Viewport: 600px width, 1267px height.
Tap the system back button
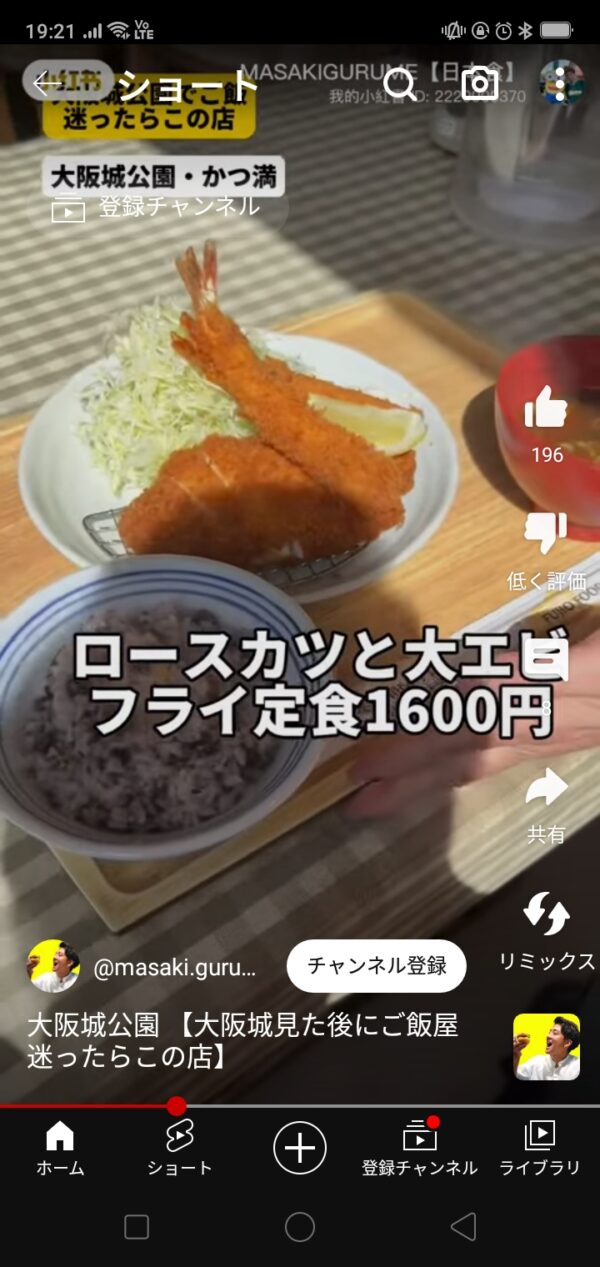(x=462, y=1227)
